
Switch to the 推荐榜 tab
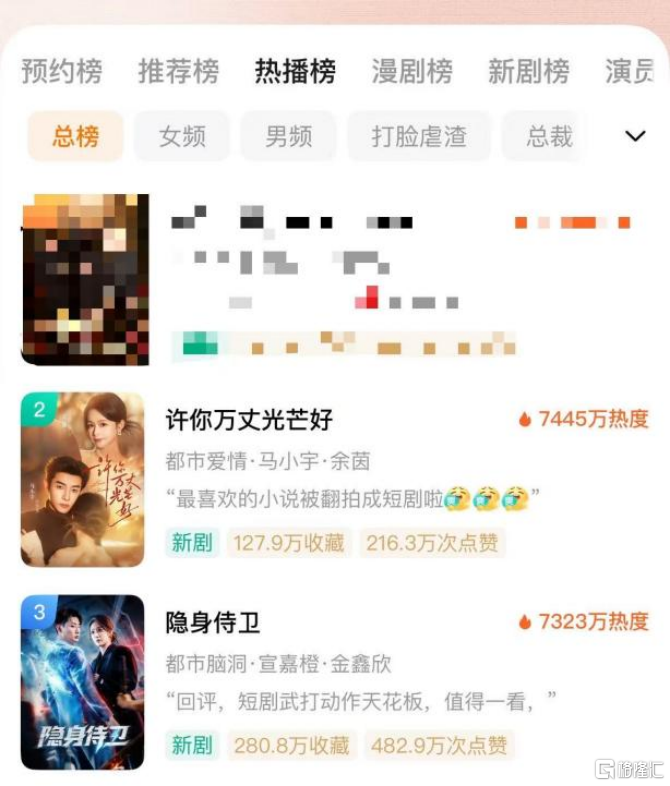coord(179,72)
